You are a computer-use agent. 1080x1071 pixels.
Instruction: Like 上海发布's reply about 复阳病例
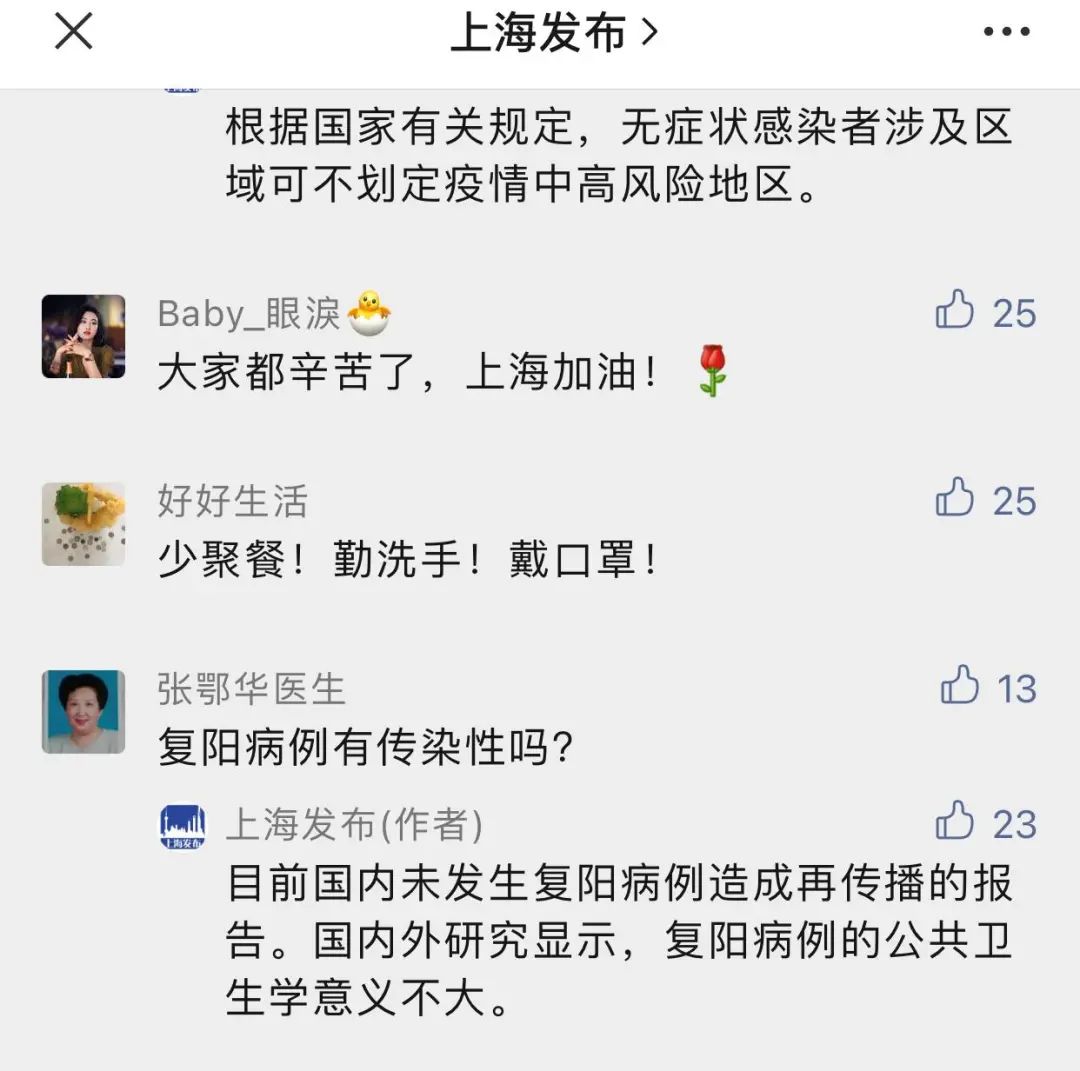click(956, 822)
